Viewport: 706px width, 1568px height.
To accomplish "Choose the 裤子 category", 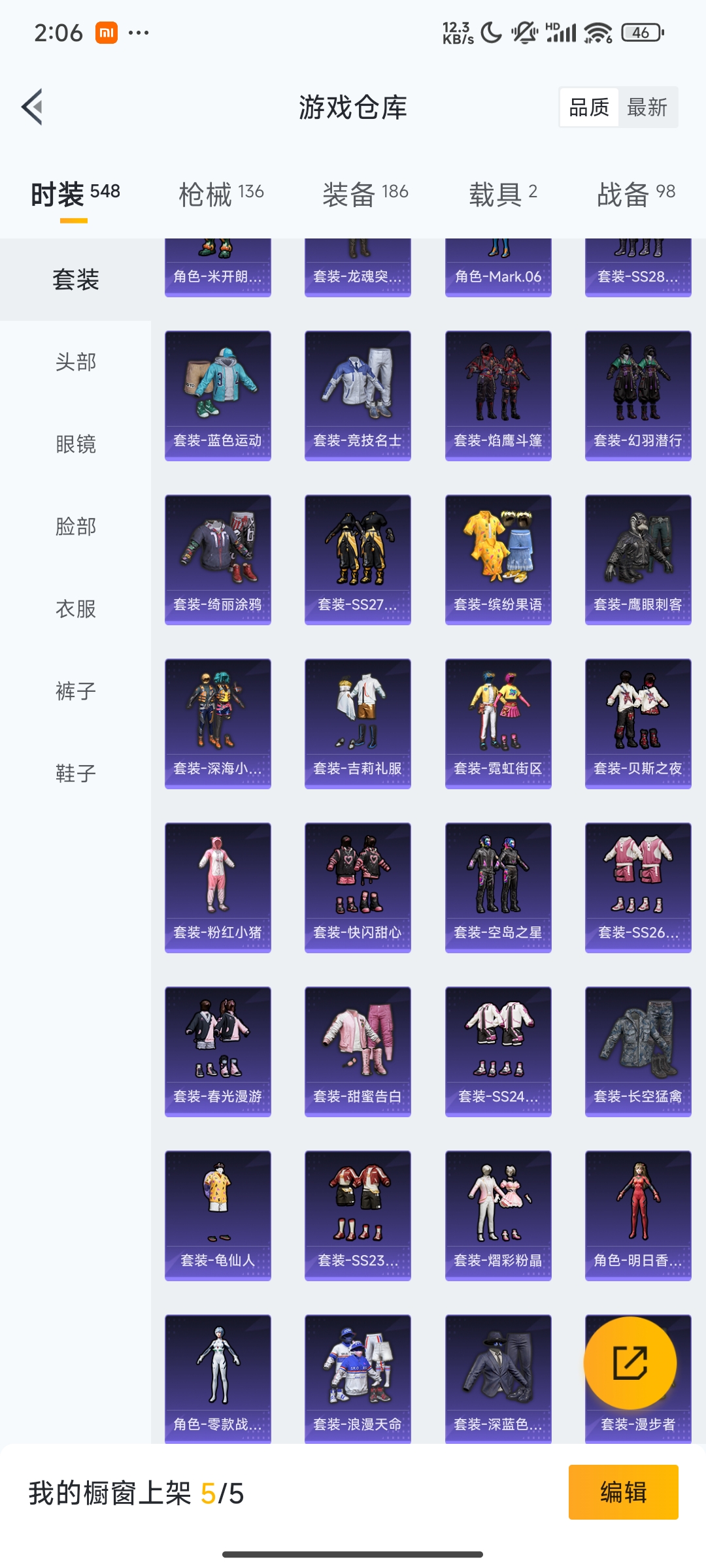I will pos(76,691).
